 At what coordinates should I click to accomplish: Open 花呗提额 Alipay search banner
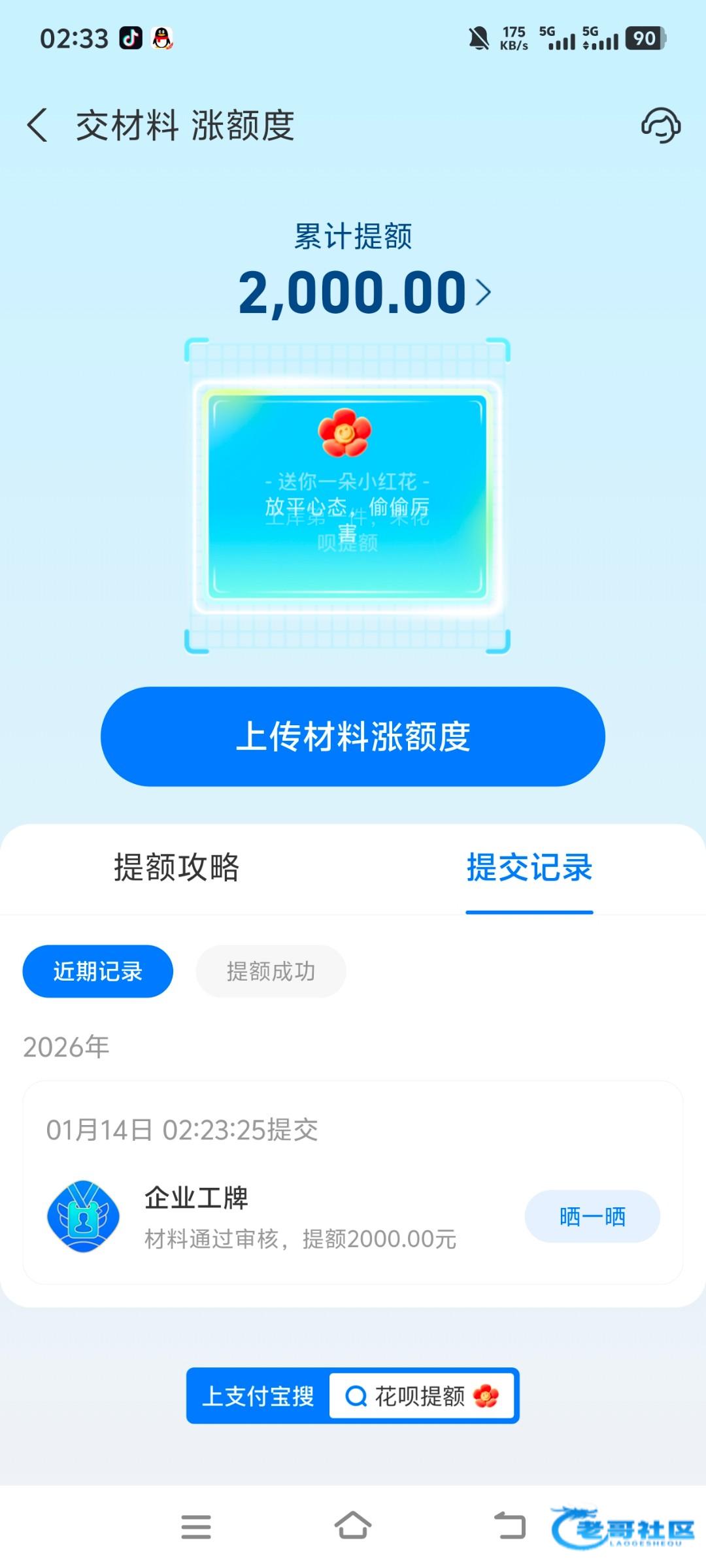coord(353,1396)
